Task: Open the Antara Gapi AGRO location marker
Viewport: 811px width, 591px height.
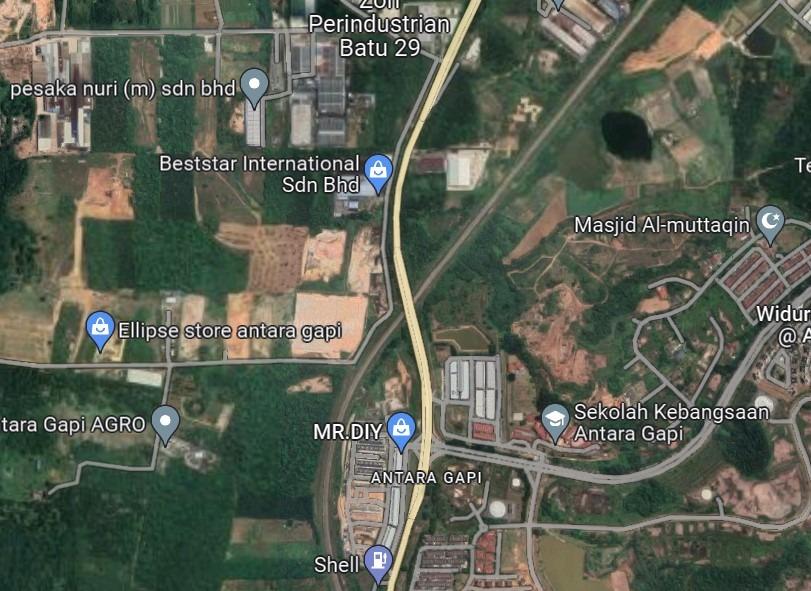Action: point(165,423)
